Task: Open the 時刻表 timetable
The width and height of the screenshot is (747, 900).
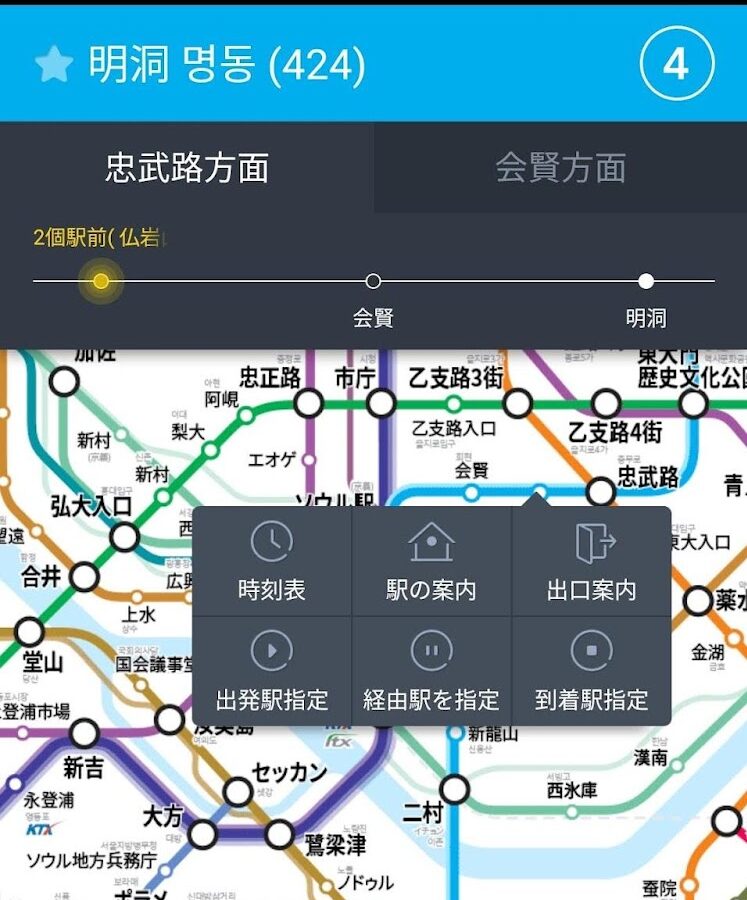Action: point(272,562)
